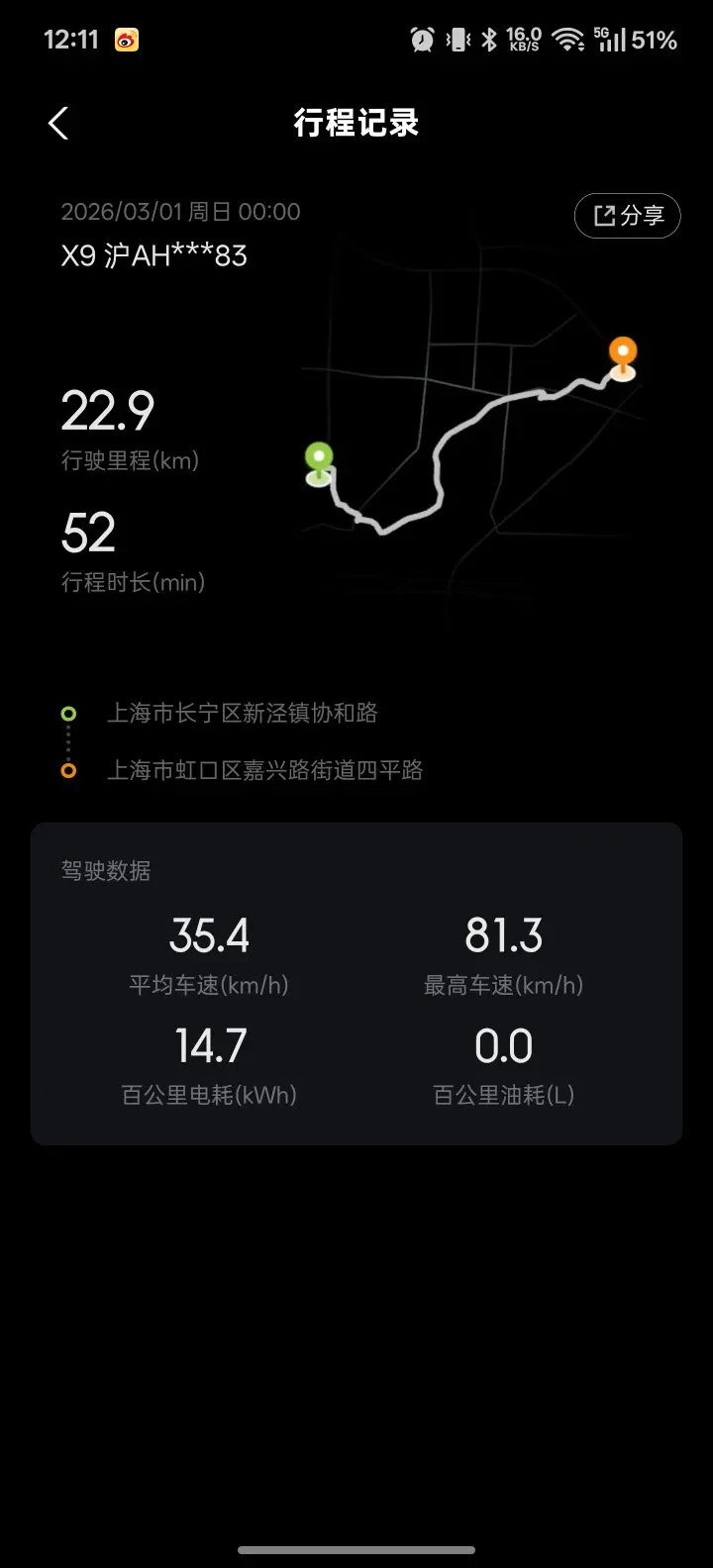Screen dimensions: 713x1568
Task: Go back from the 行程记录 page
Action: (58, 124)
